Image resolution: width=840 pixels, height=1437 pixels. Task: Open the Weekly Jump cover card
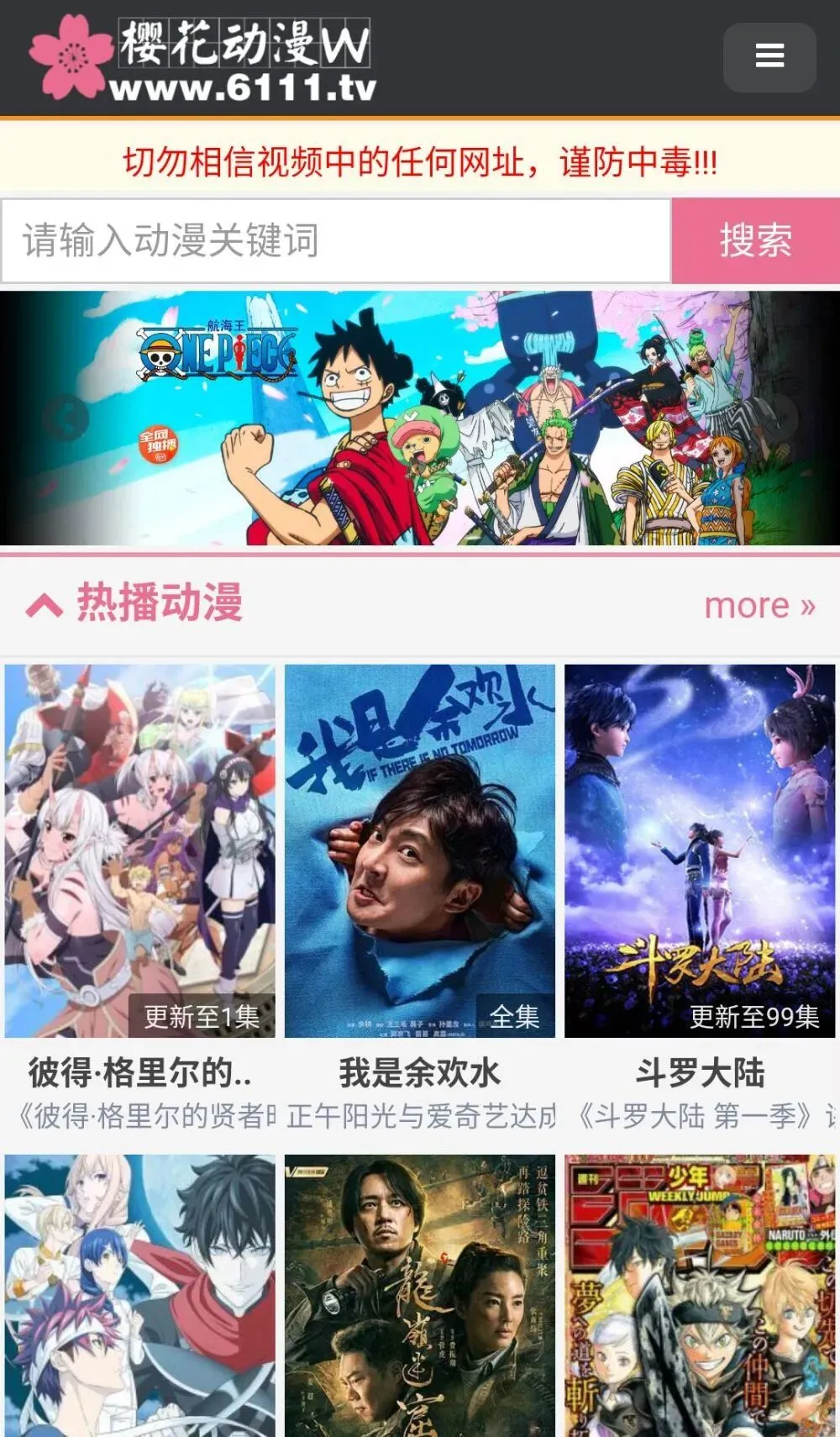point(700,1296)
